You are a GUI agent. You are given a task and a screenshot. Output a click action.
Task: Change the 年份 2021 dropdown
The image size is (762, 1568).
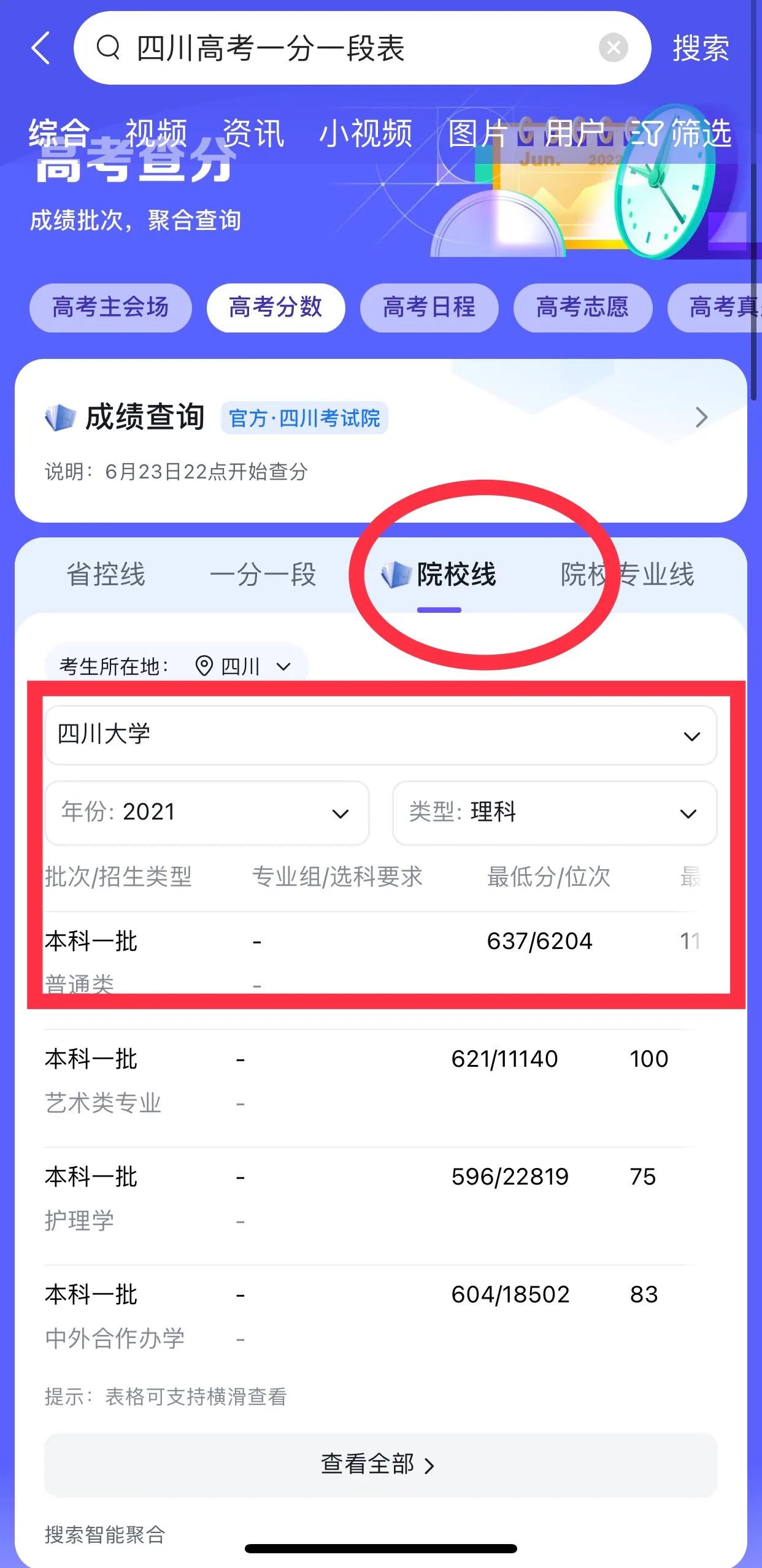point(207,812)
